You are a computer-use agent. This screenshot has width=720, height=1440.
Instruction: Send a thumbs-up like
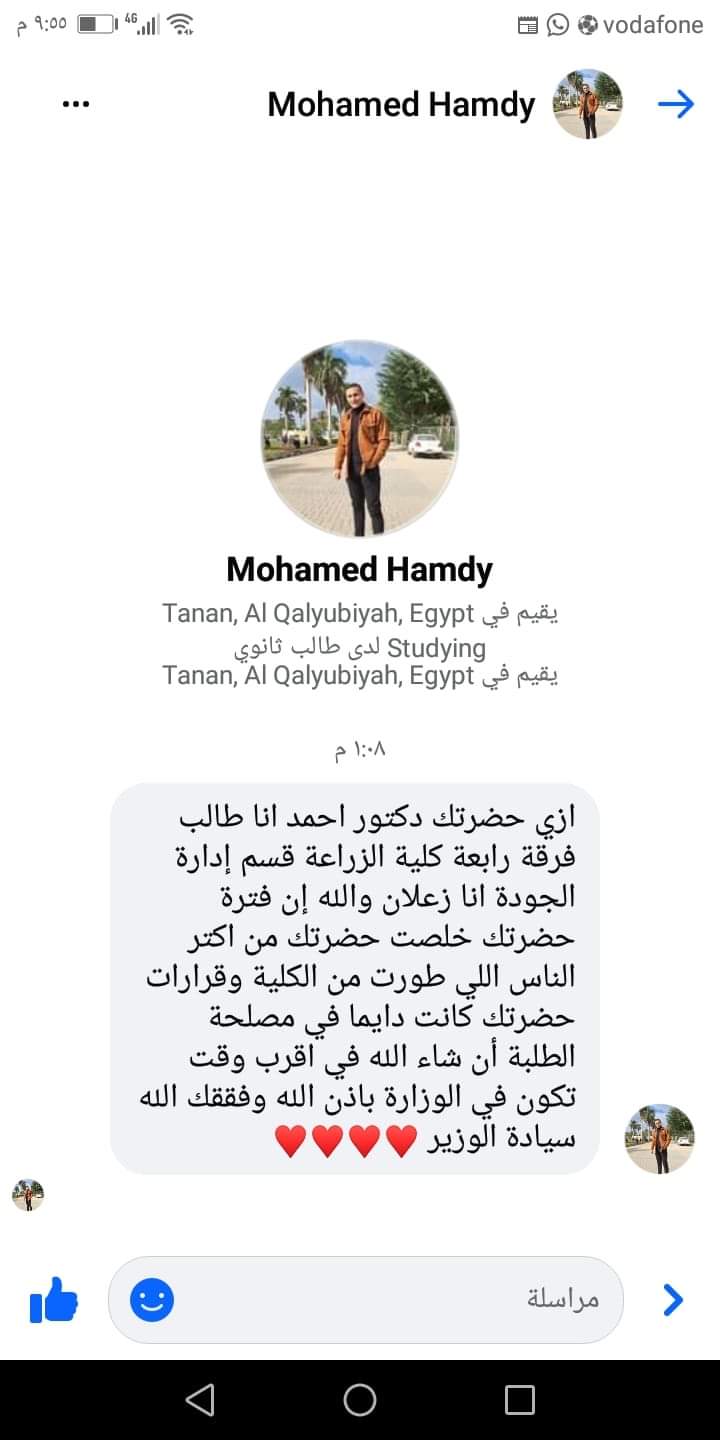[x=54, y=1300]
